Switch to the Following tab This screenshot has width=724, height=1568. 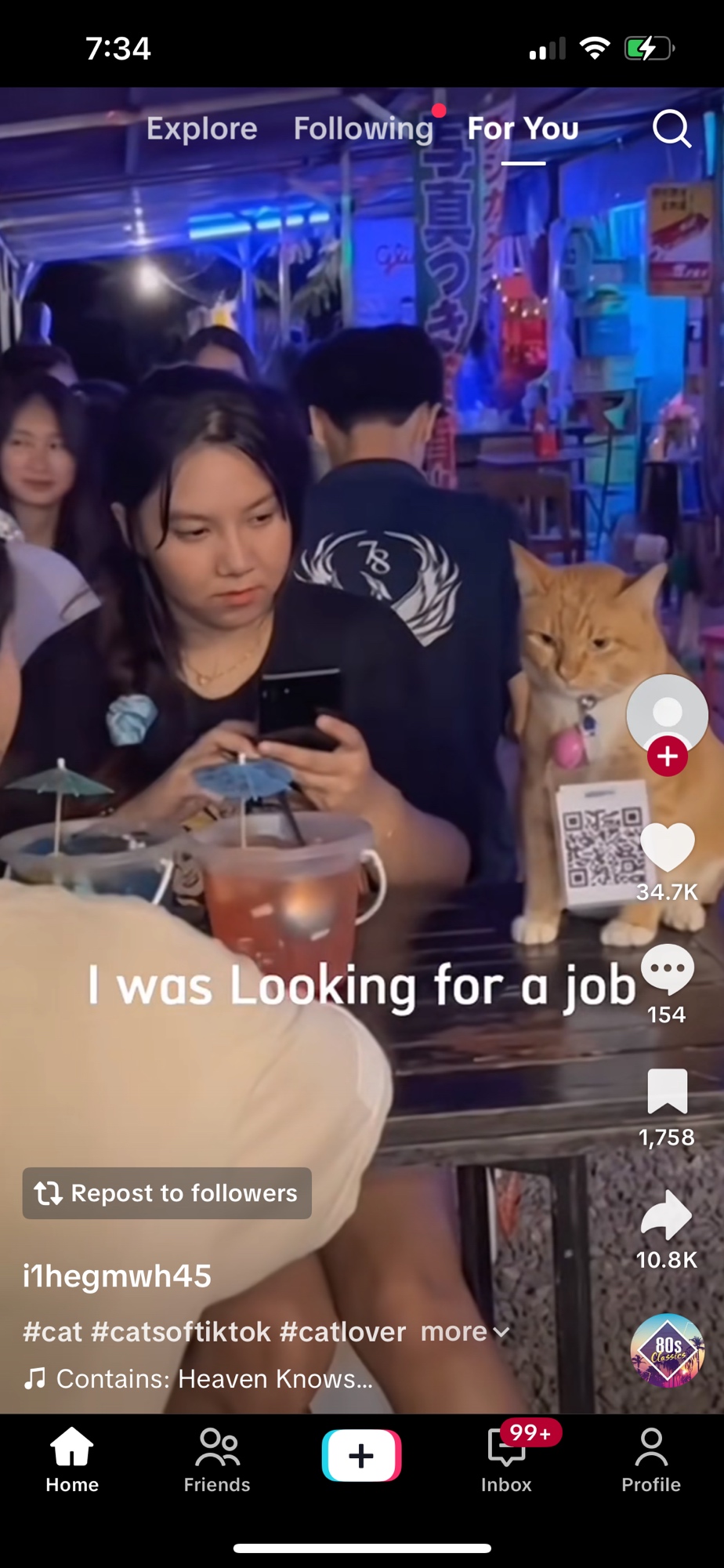click(363, 129)
